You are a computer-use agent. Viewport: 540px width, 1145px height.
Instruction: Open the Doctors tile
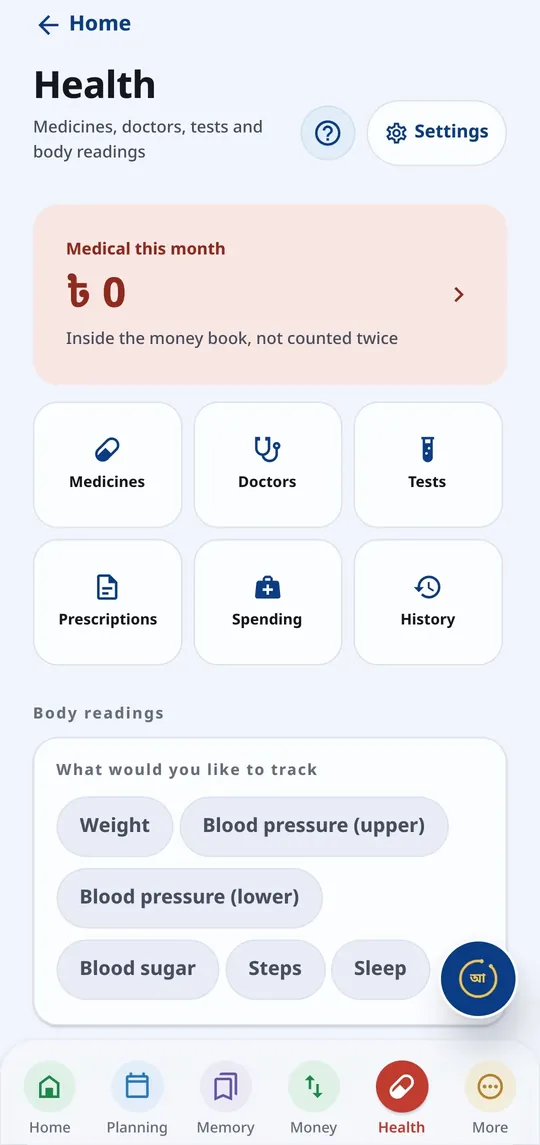[267, 464]
